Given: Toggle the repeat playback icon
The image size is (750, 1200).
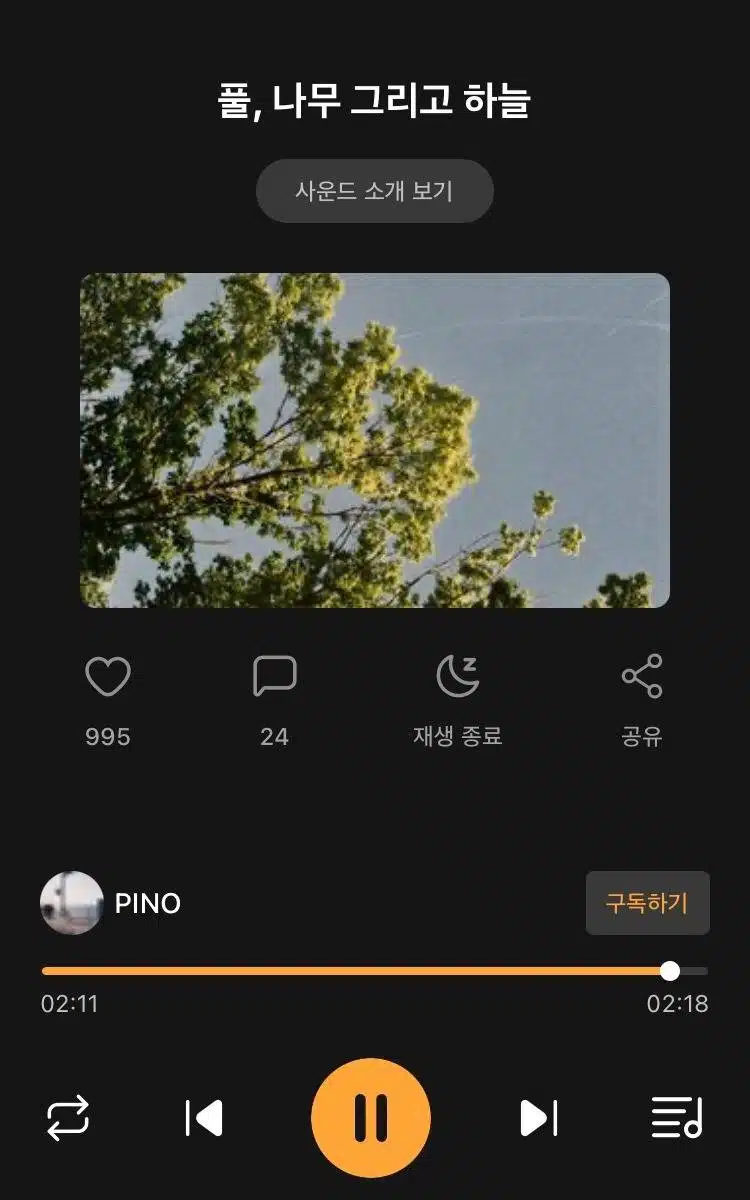Looking at the screenshot, I should tap(68, 1118).
